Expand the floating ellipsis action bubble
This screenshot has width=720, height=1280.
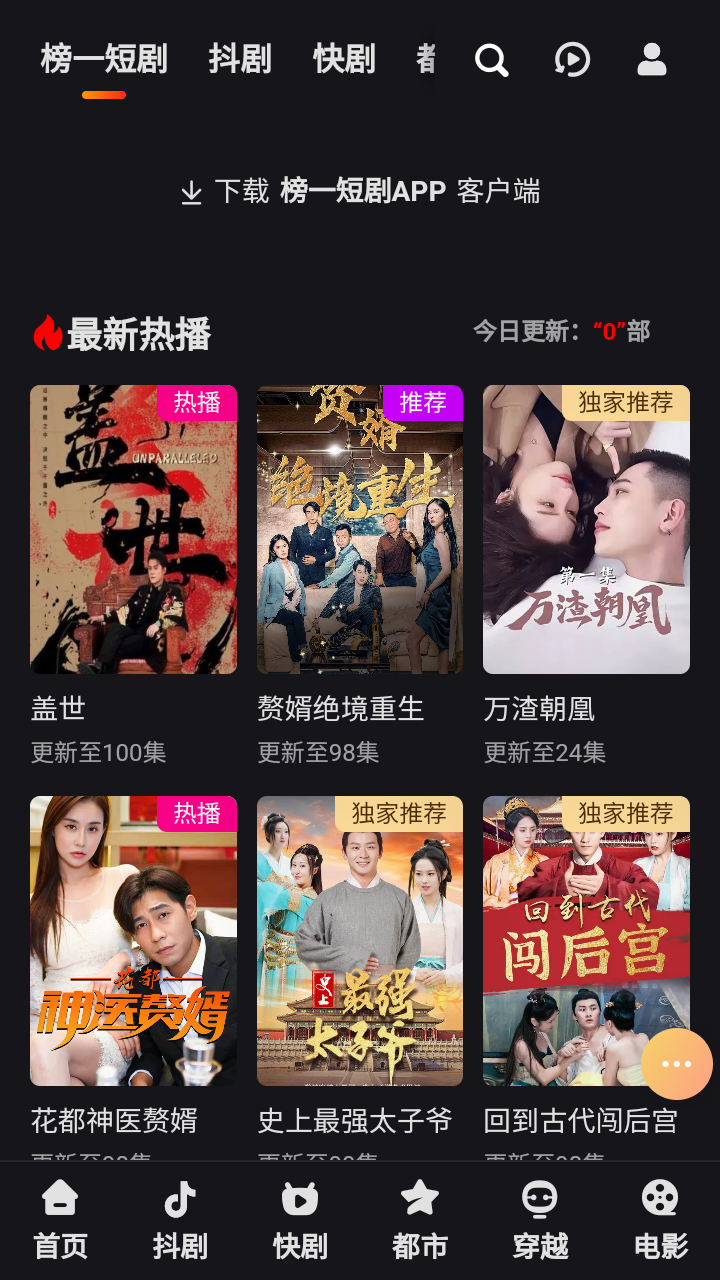click(675, 1063)
